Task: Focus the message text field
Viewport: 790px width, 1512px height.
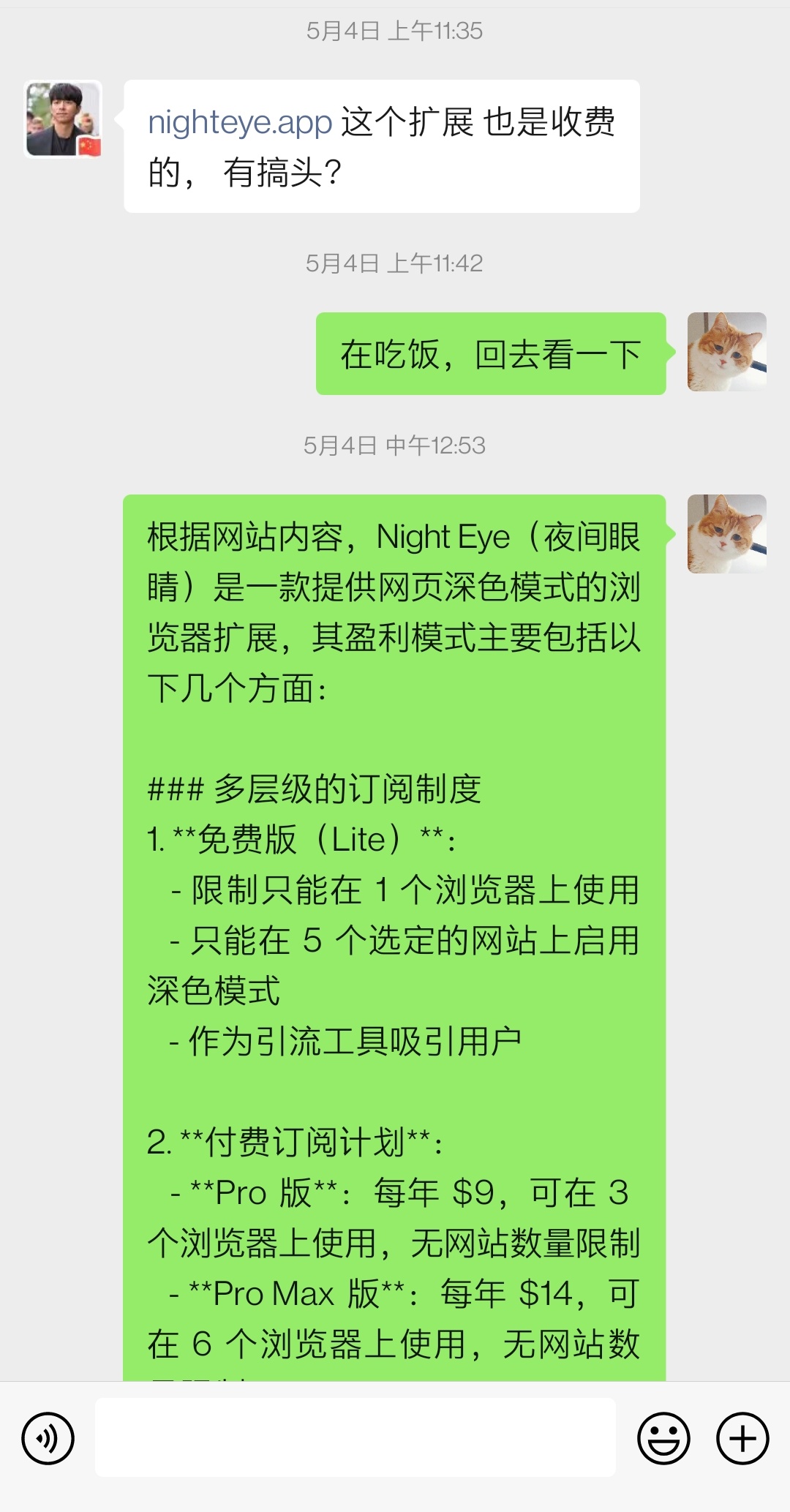Action: pos(355,1437)
